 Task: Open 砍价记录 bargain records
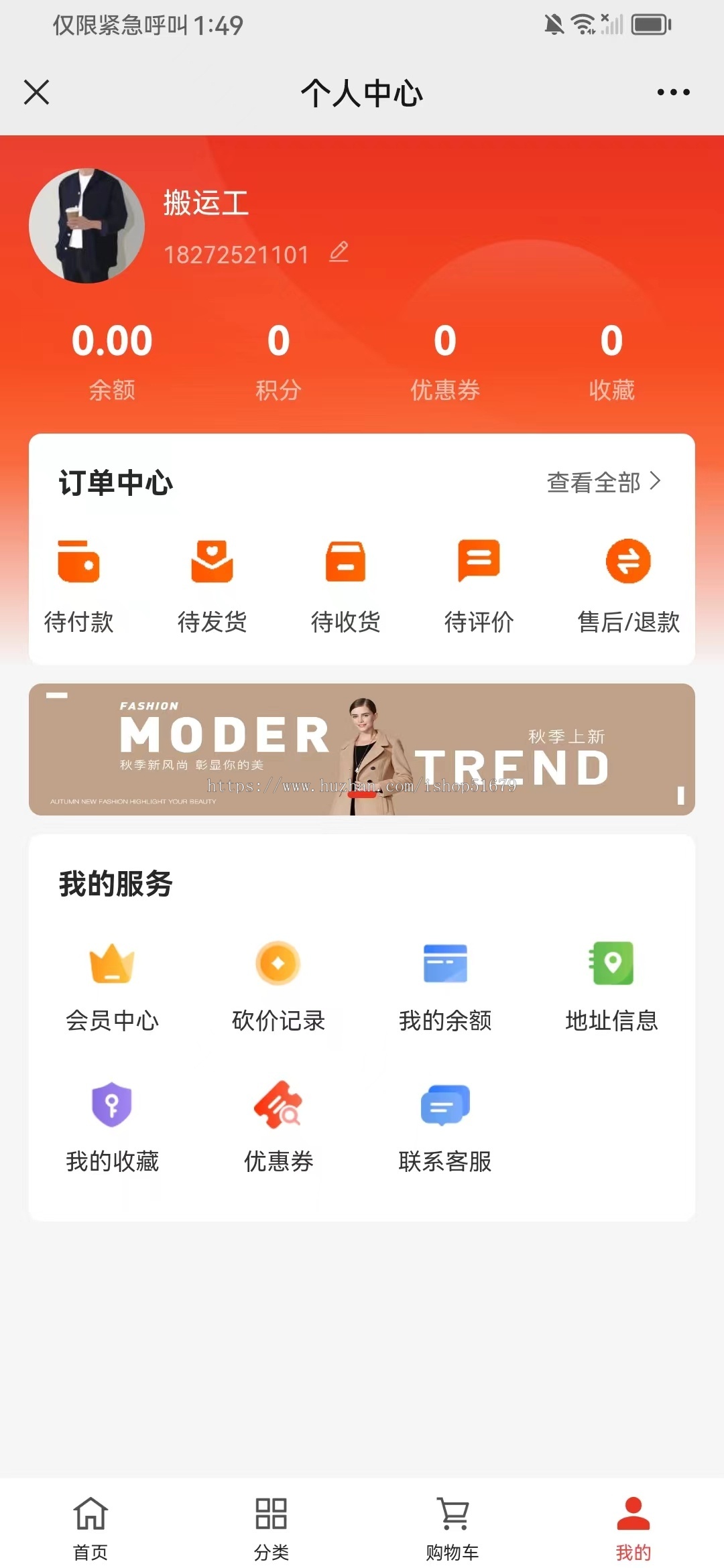pos(278,985)
